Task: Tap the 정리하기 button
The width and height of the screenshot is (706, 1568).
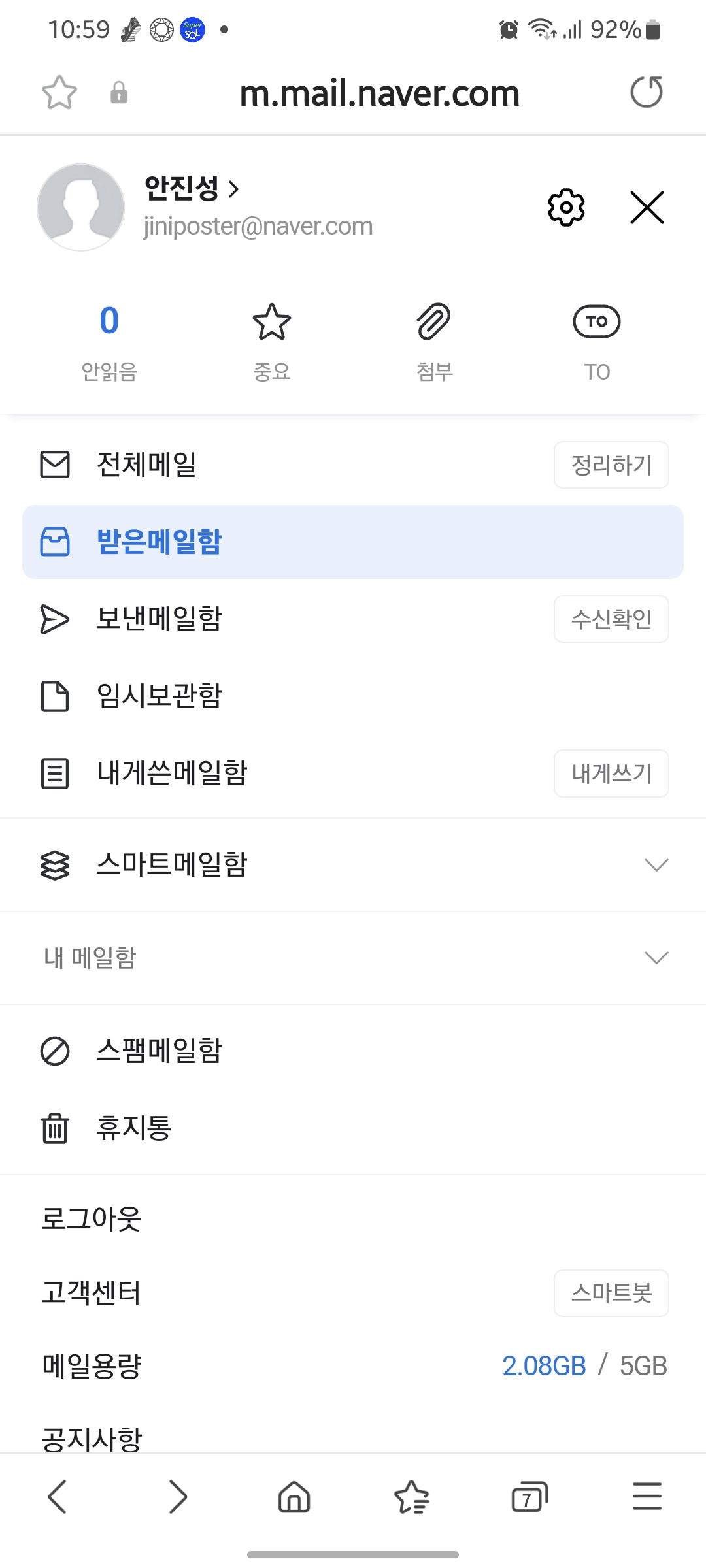Action: pyautogui.click(x=611, y=465)
